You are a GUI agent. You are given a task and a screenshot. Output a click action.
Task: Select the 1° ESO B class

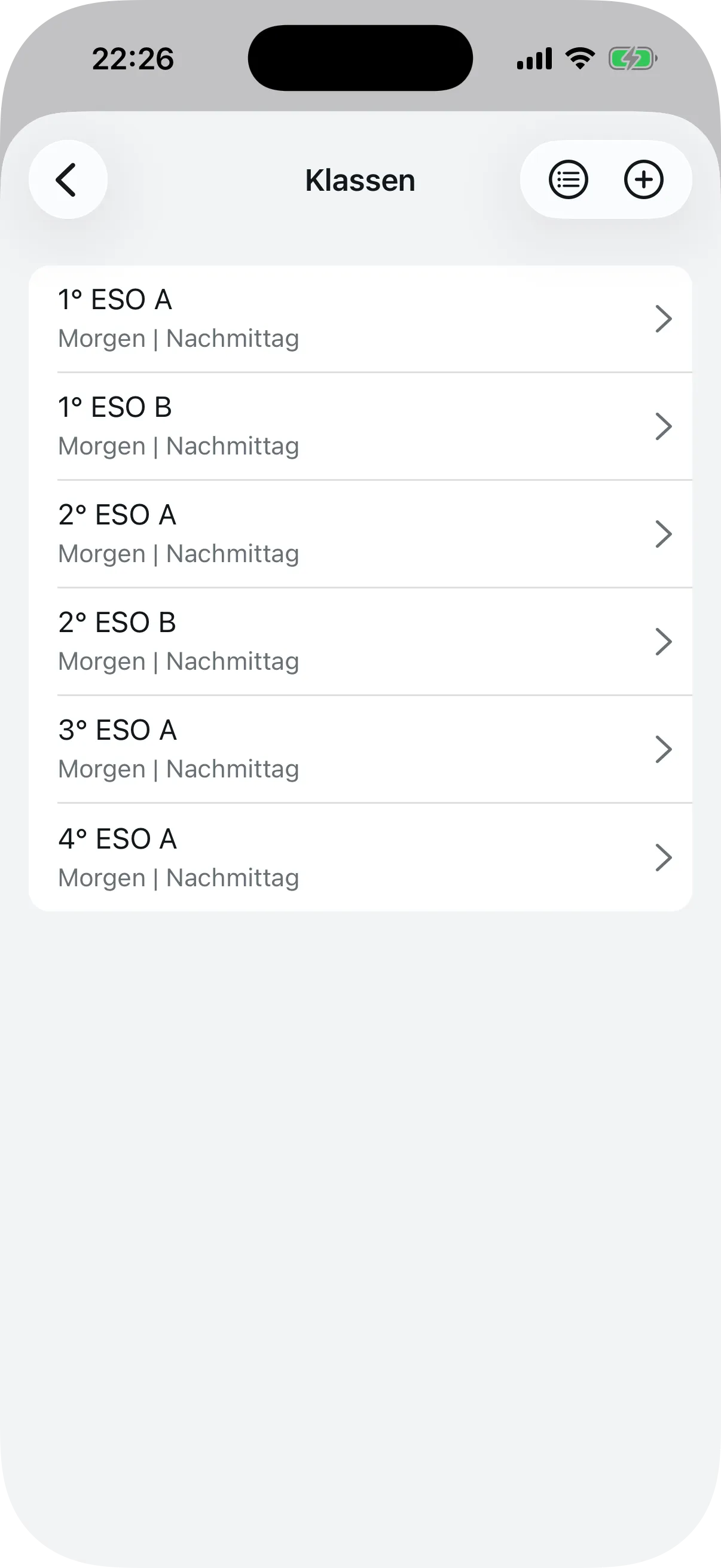(361, 426)
